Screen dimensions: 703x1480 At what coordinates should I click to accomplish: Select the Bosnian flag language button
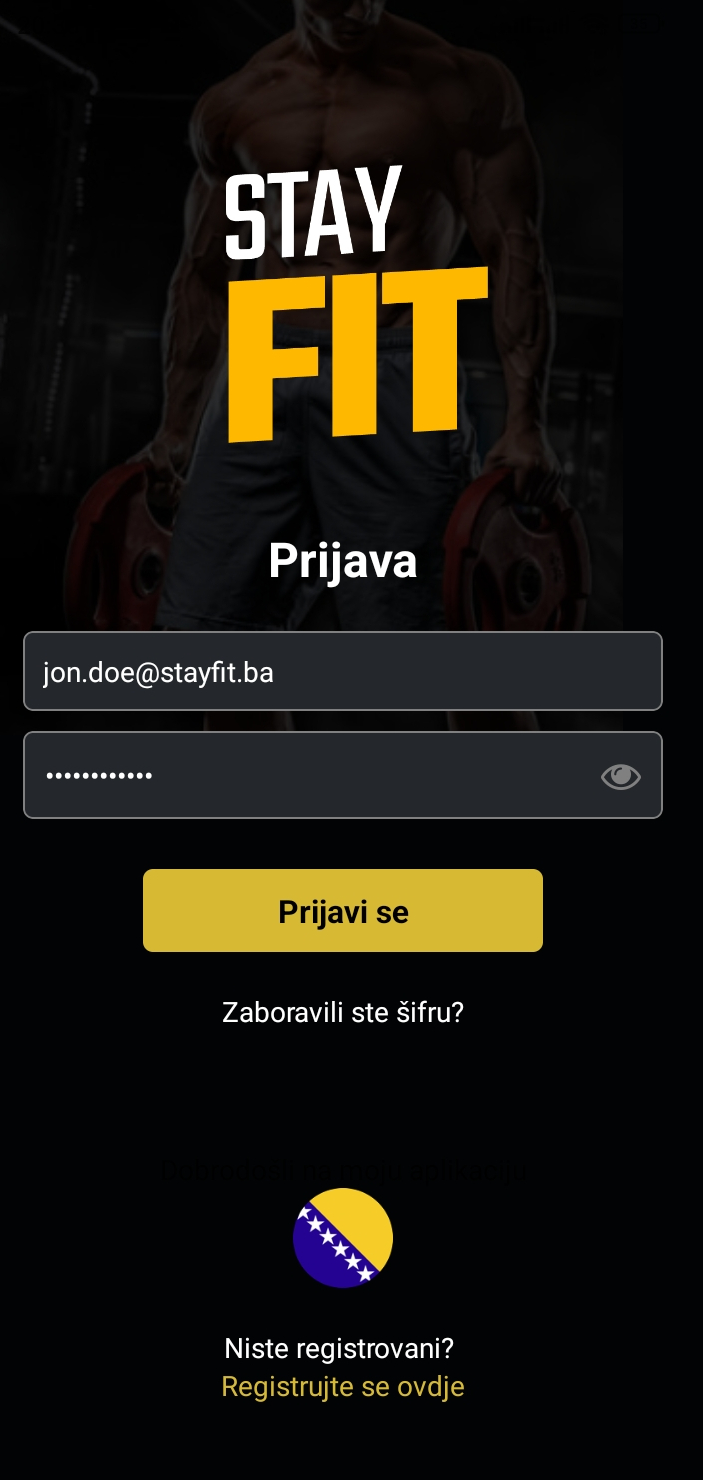coord(342,1238)
